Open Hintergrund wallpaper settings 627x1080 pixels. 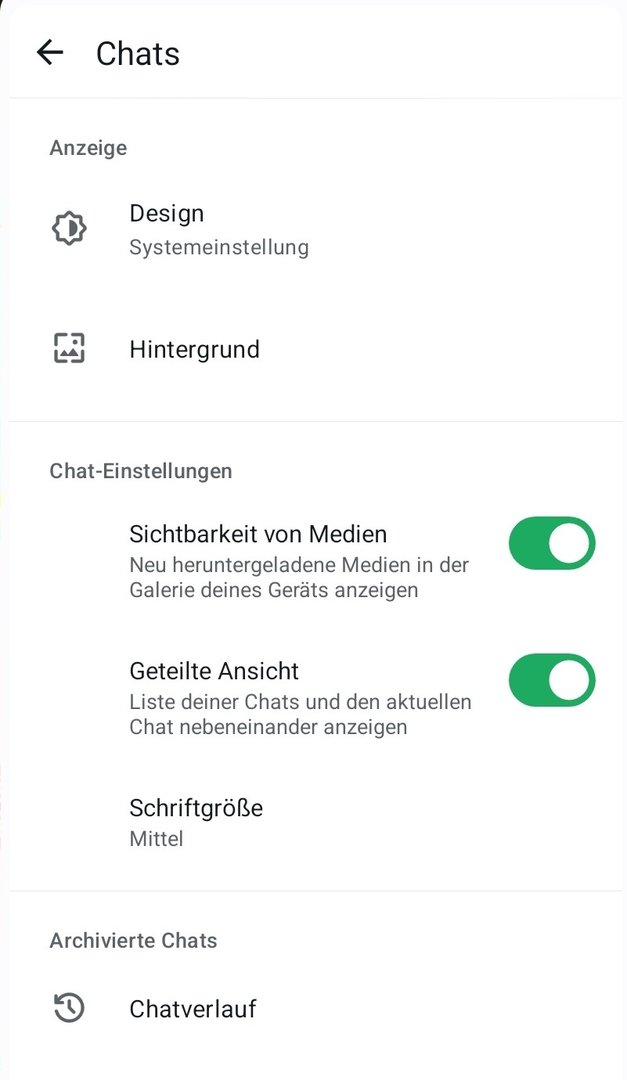tap(316, 349)
